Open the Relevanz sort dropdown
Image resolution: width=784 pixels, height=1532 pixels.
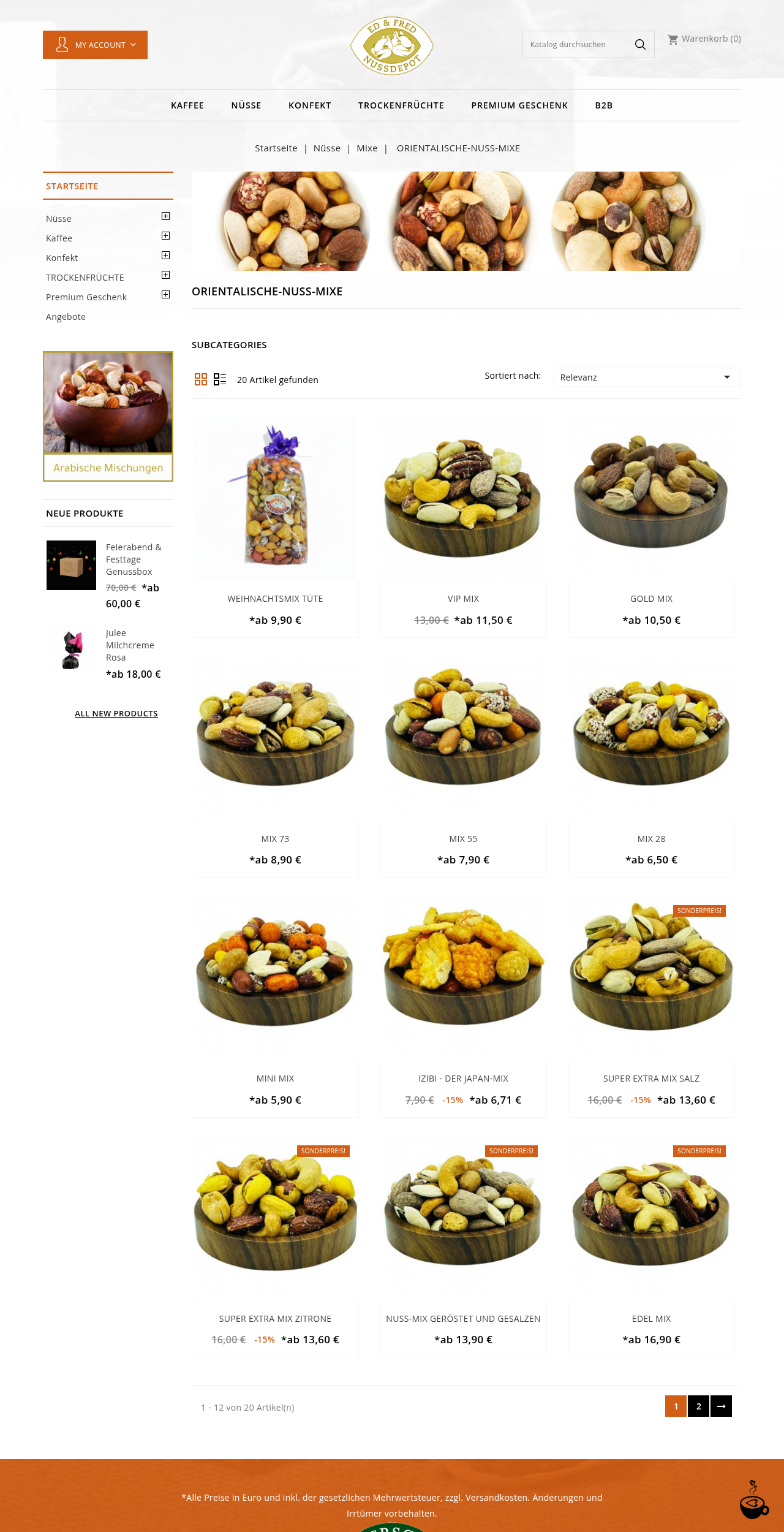click(647, 377)
